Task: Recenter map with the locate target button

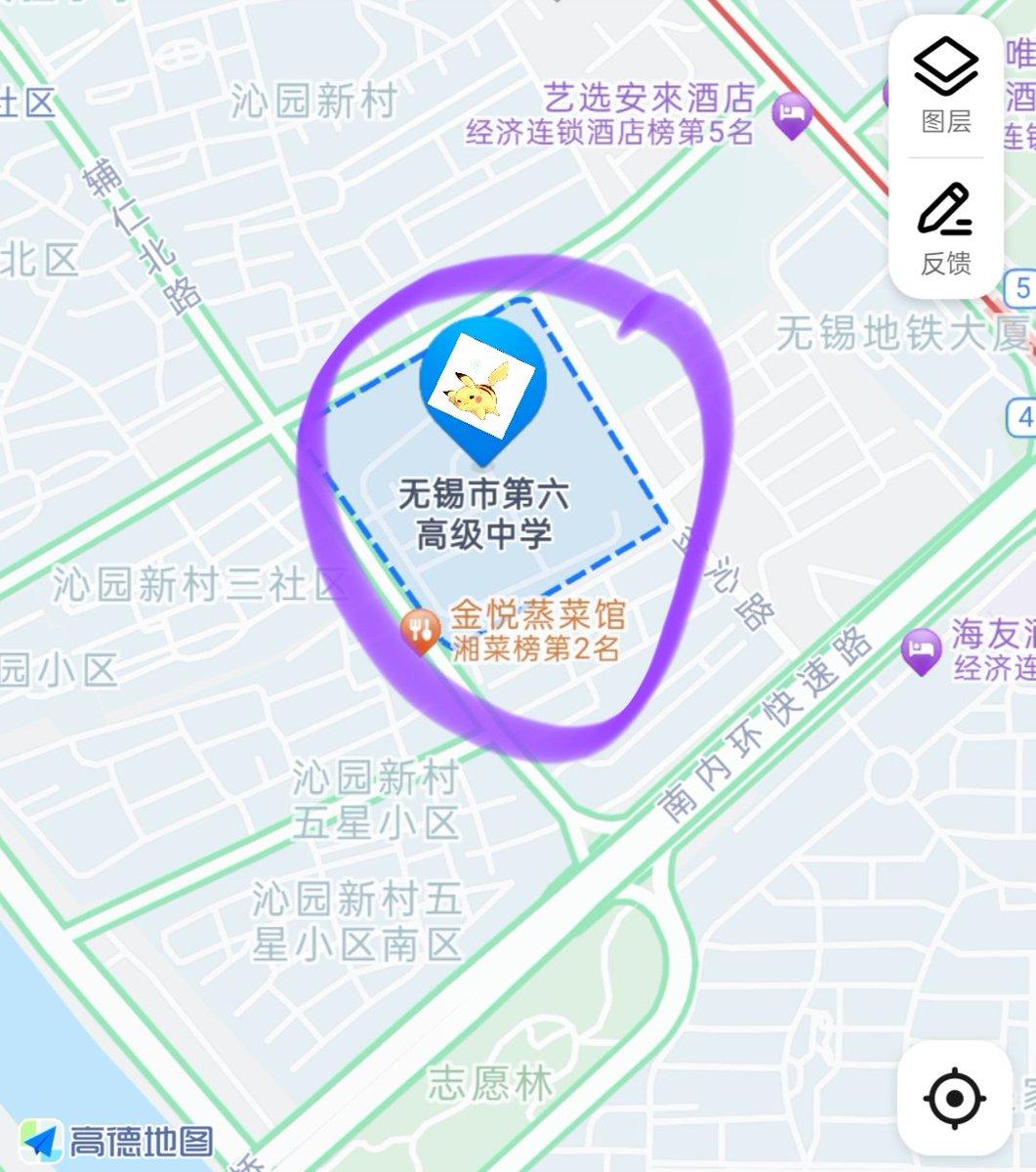Action: tap(954, 1099)
